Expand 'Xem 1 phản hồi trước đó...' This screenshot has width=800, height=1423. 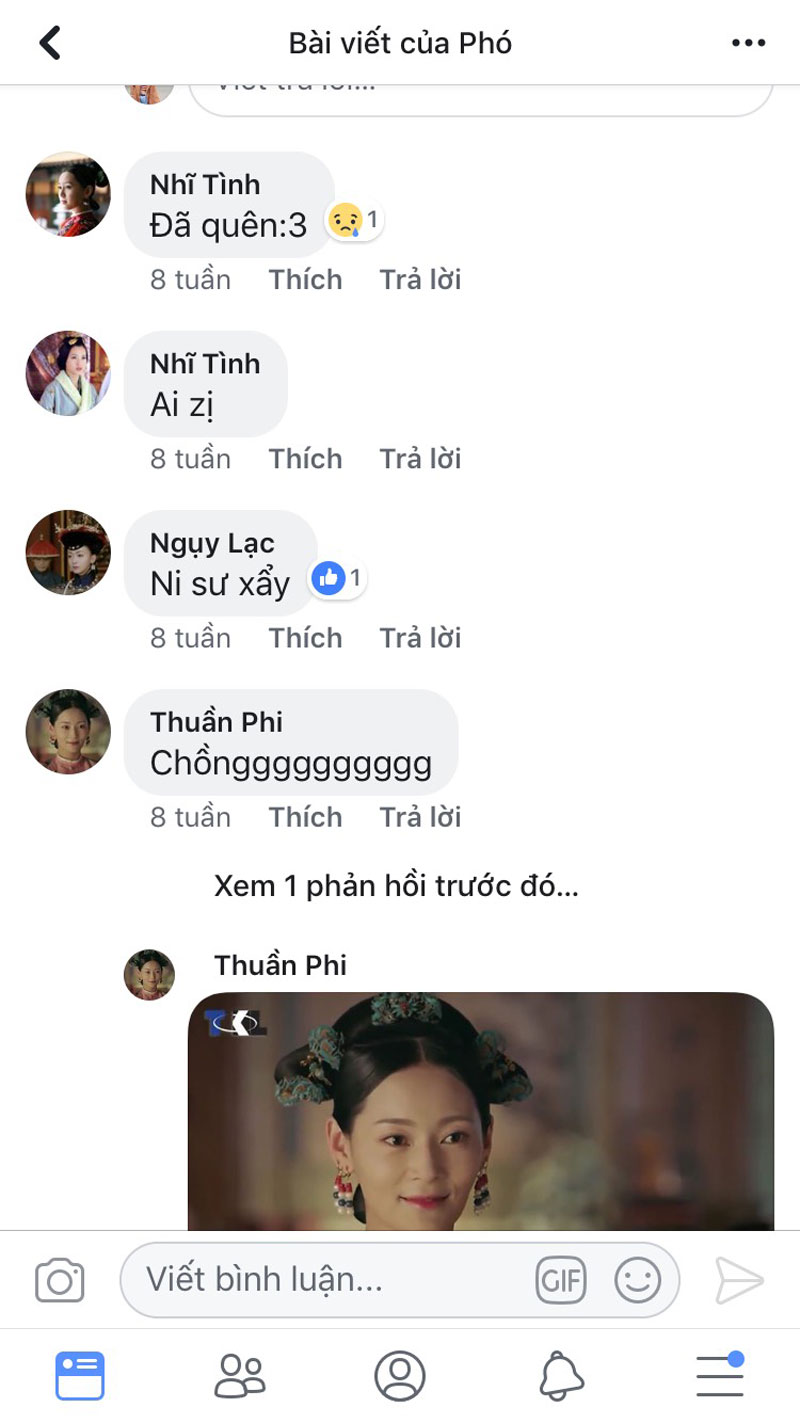[397, 884]
